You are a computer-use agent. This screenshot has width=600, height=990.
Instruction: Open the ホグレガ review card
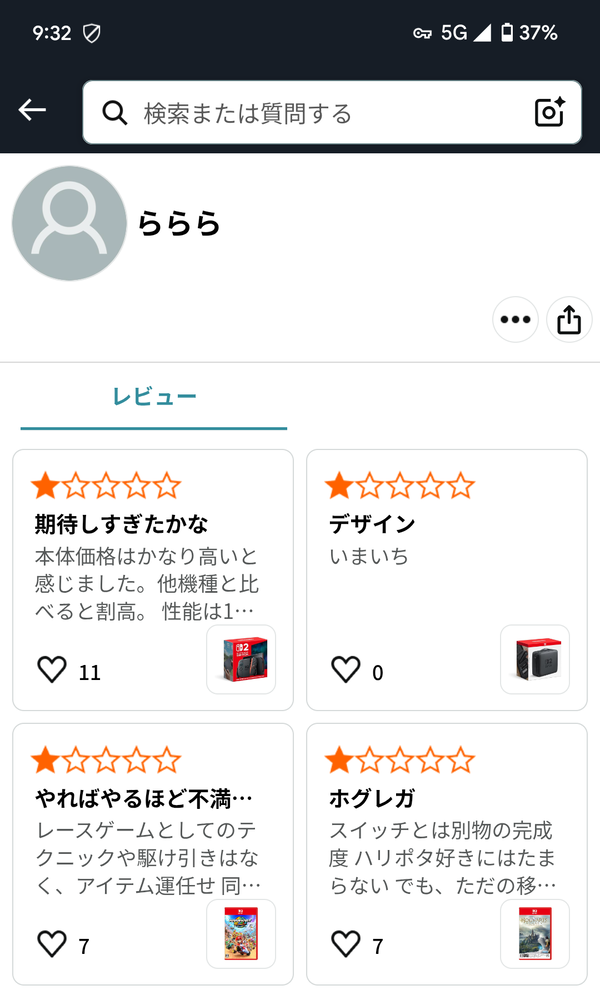click(447, 854)
